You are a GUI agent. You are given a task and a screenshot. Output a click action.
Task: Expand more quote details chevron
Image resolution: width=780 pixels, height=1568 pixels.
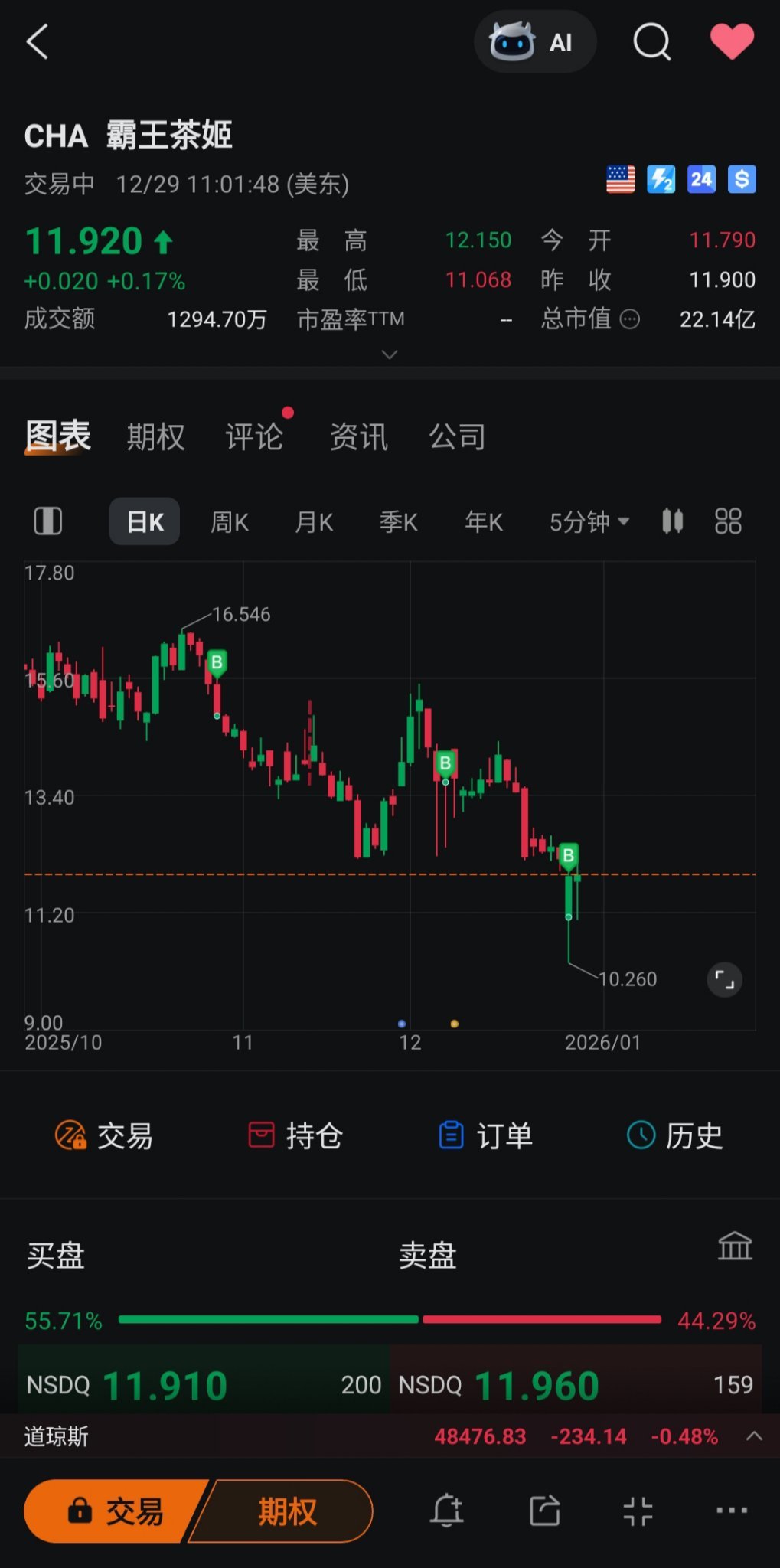(390, 354)
